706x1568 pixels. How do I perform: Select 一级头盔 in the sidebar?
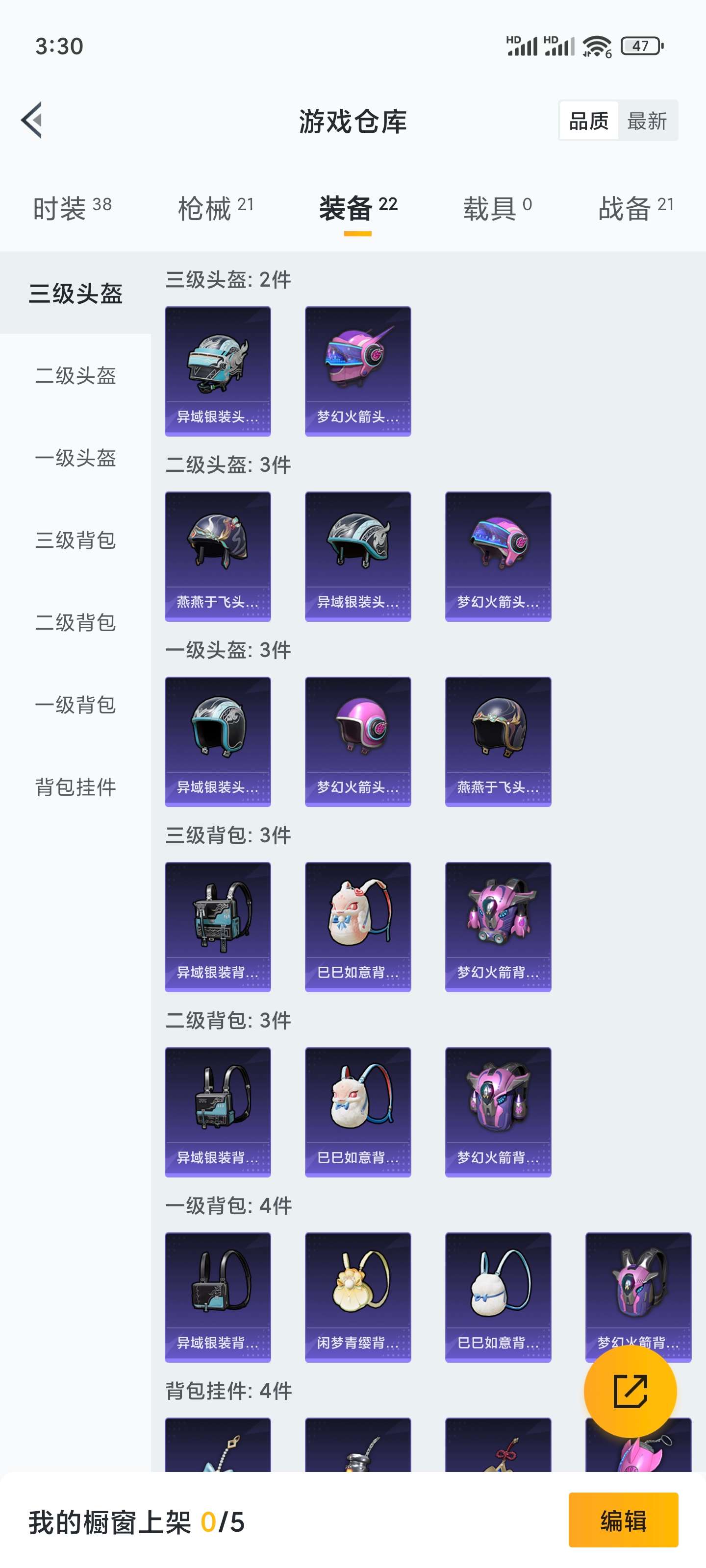click(76, 458)
